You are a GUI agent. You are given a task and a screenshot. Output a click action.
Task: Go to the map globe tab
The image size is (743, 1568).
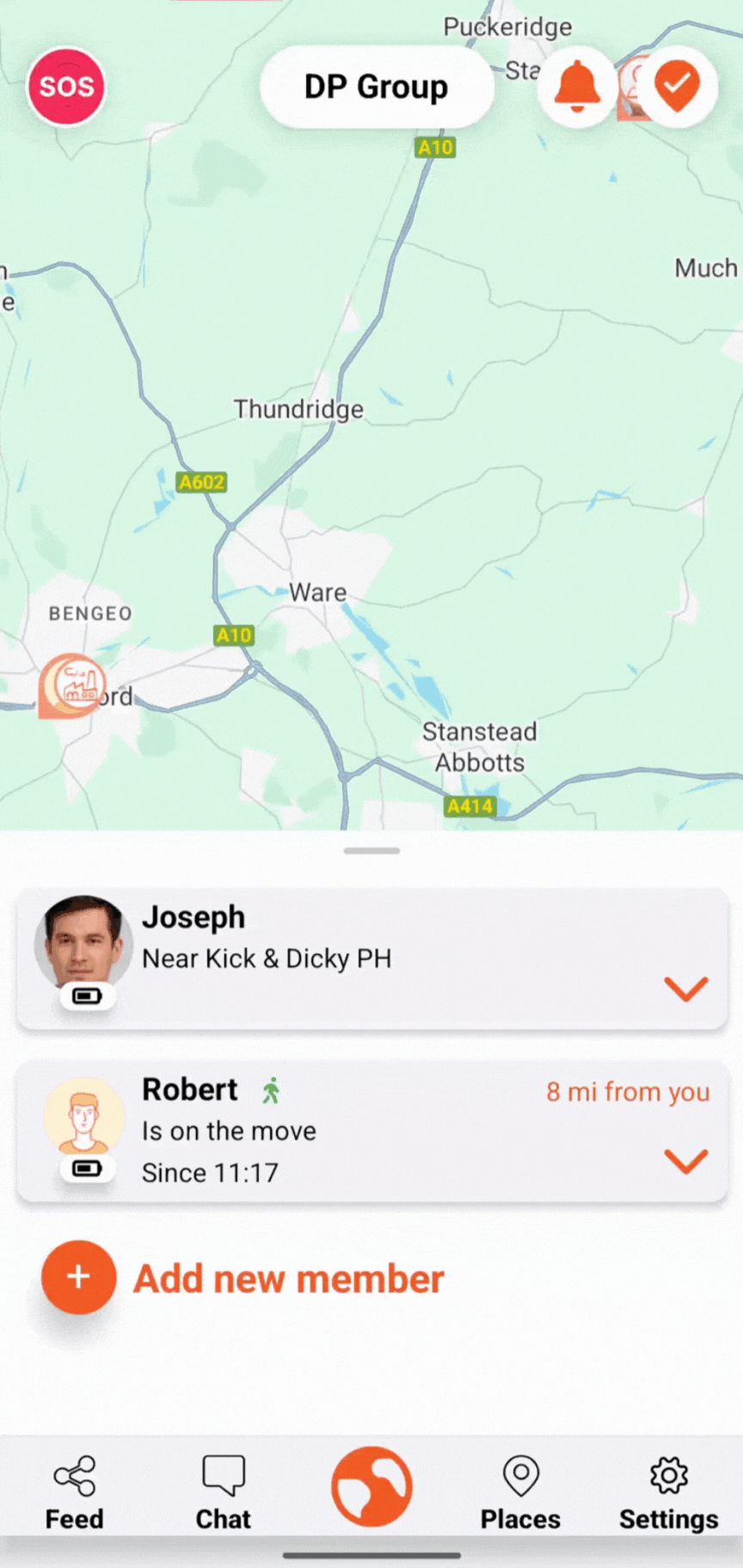click(372, 1486)
